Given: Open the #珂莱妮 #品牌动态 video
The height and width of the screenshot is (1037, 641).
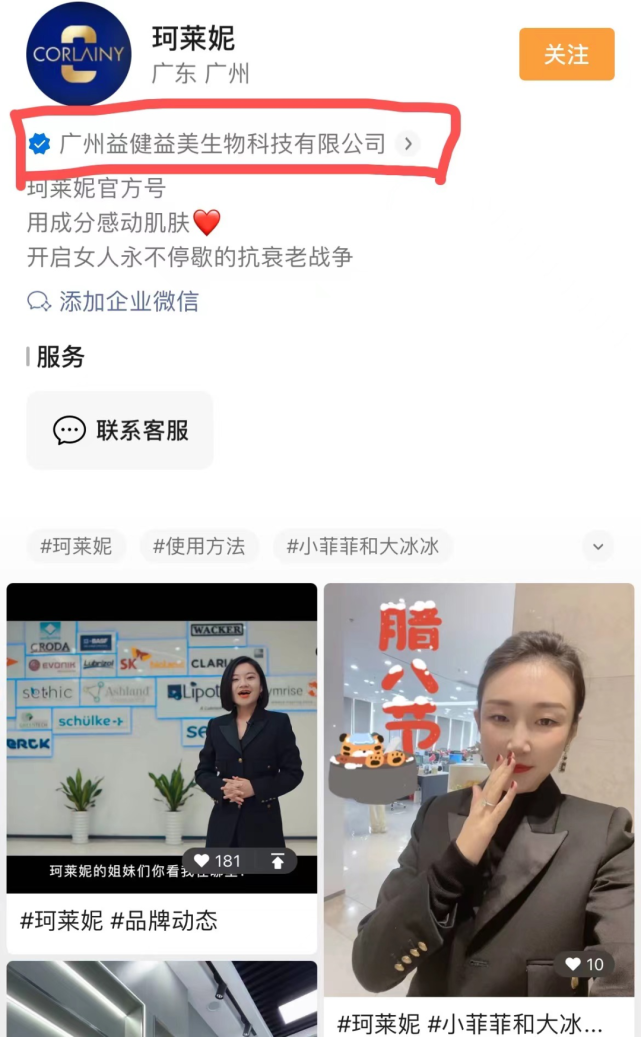Looking at the screenshot, I should 162,768.
